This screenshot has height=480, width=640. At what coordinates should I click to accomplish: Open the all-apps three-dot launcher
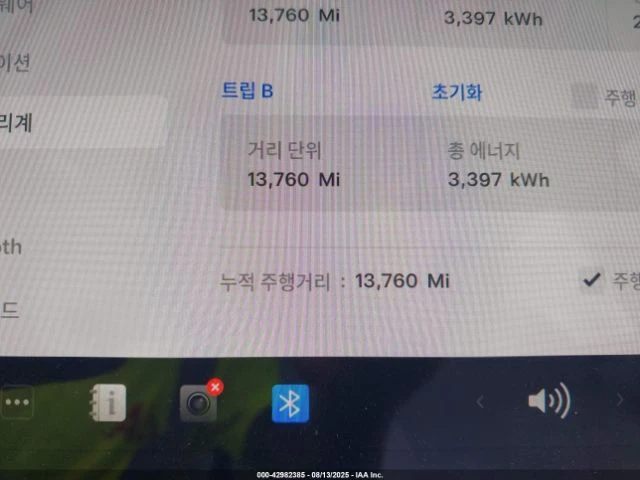point(18,402)
